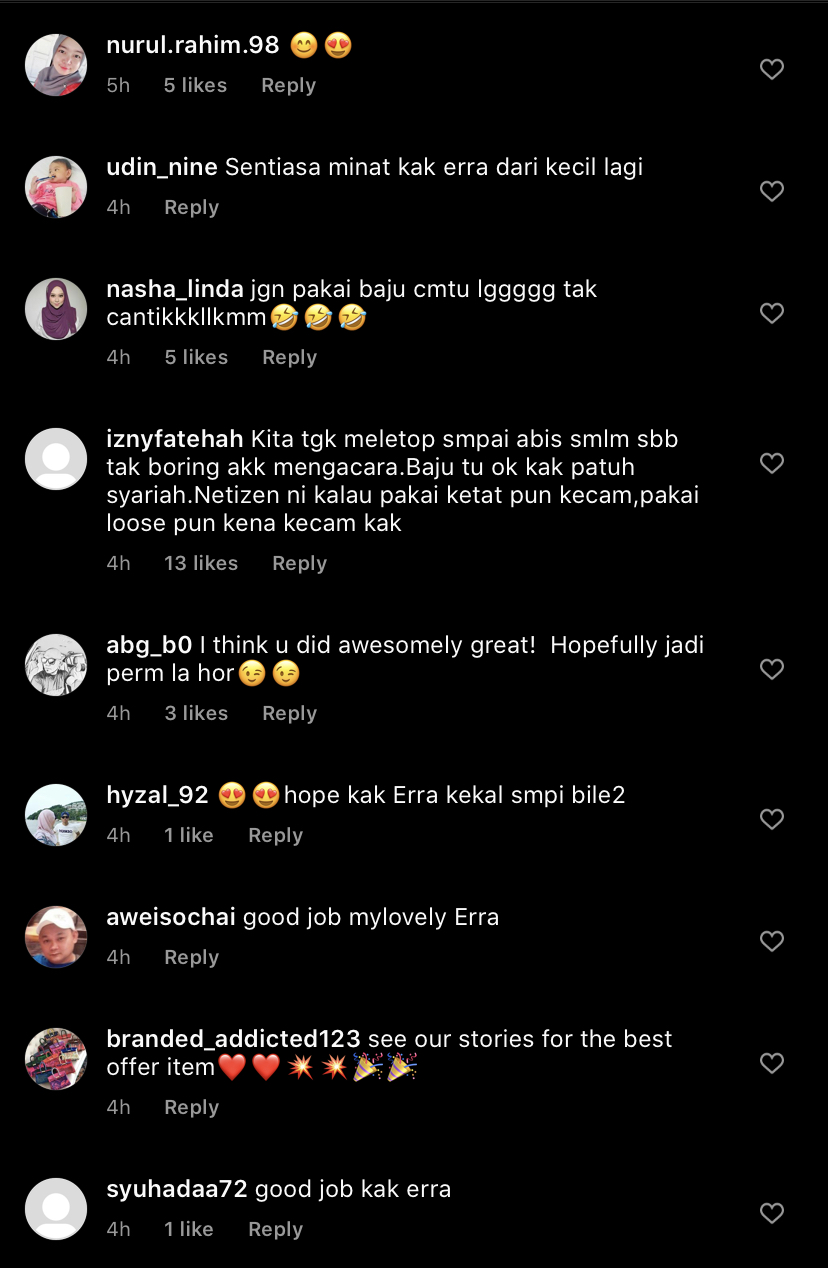828x1268 pixels.
Task: Open aweisochai's profile from username
Action: [x=171, y=917]
